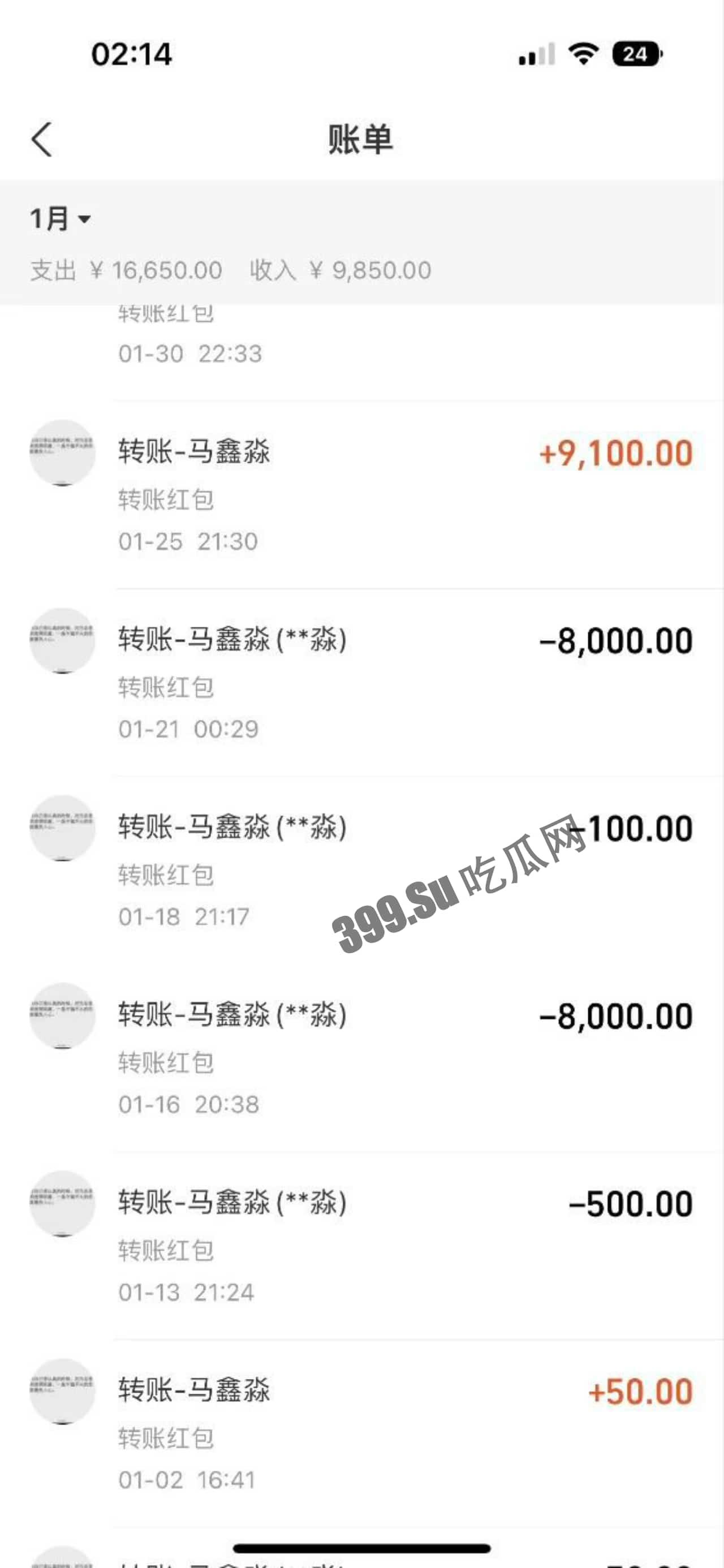Tap the 收入 total of ¥9,850.00
The image size is (724, 1568).
tap(341, 270)
